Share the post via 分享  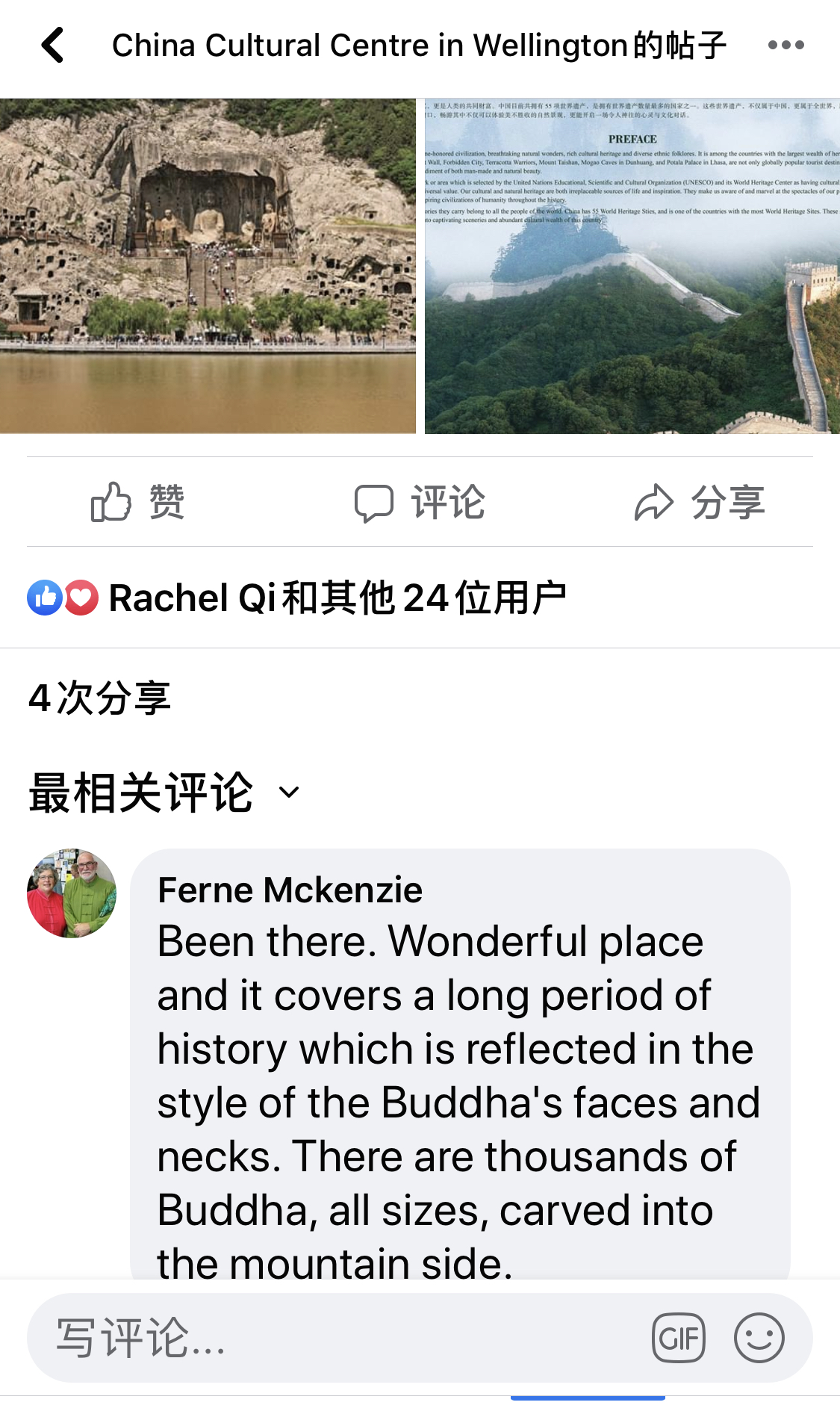click(700, 502)
